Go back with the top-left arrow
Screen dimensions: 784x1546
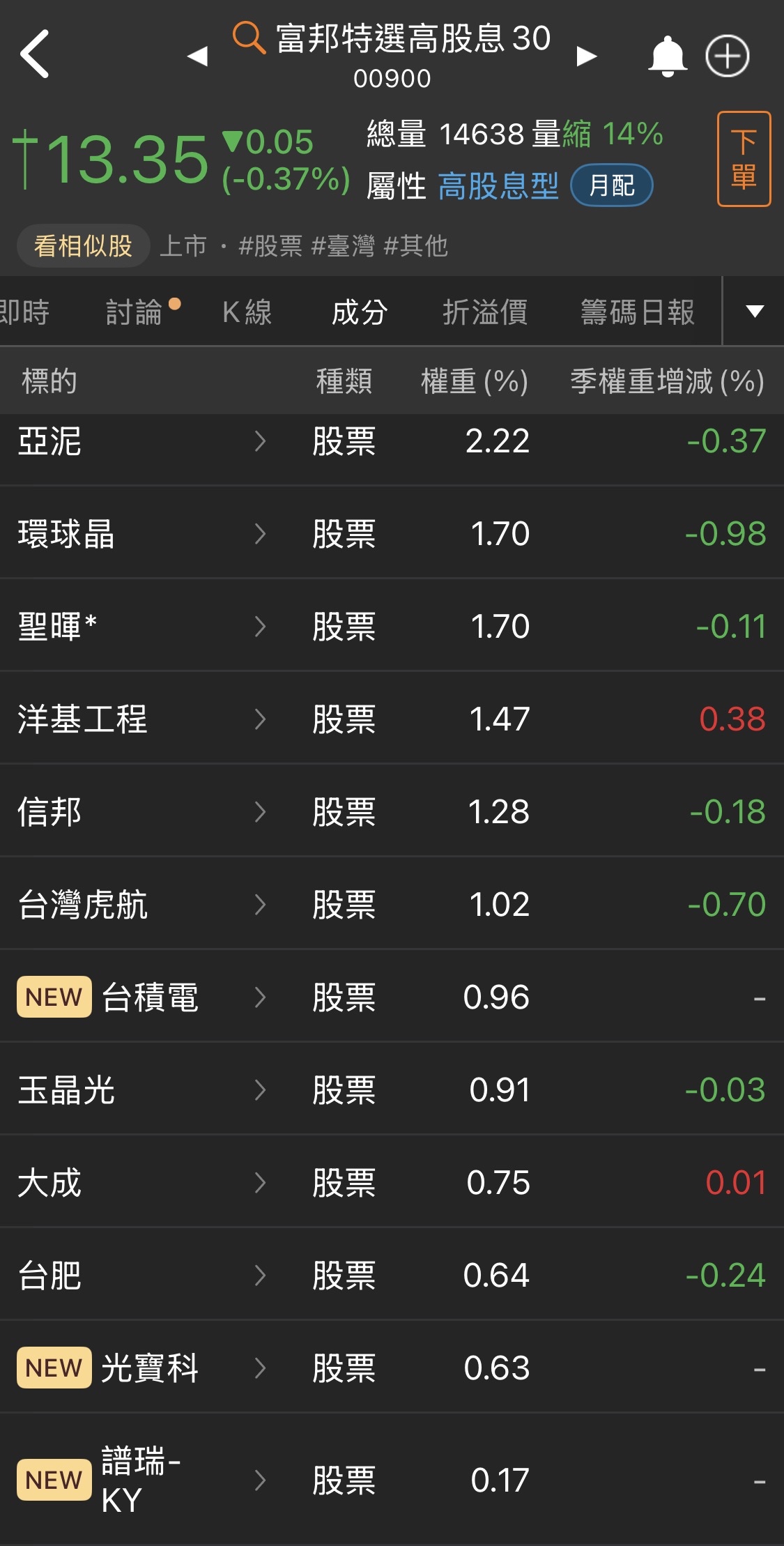click(x=35, y=54)
